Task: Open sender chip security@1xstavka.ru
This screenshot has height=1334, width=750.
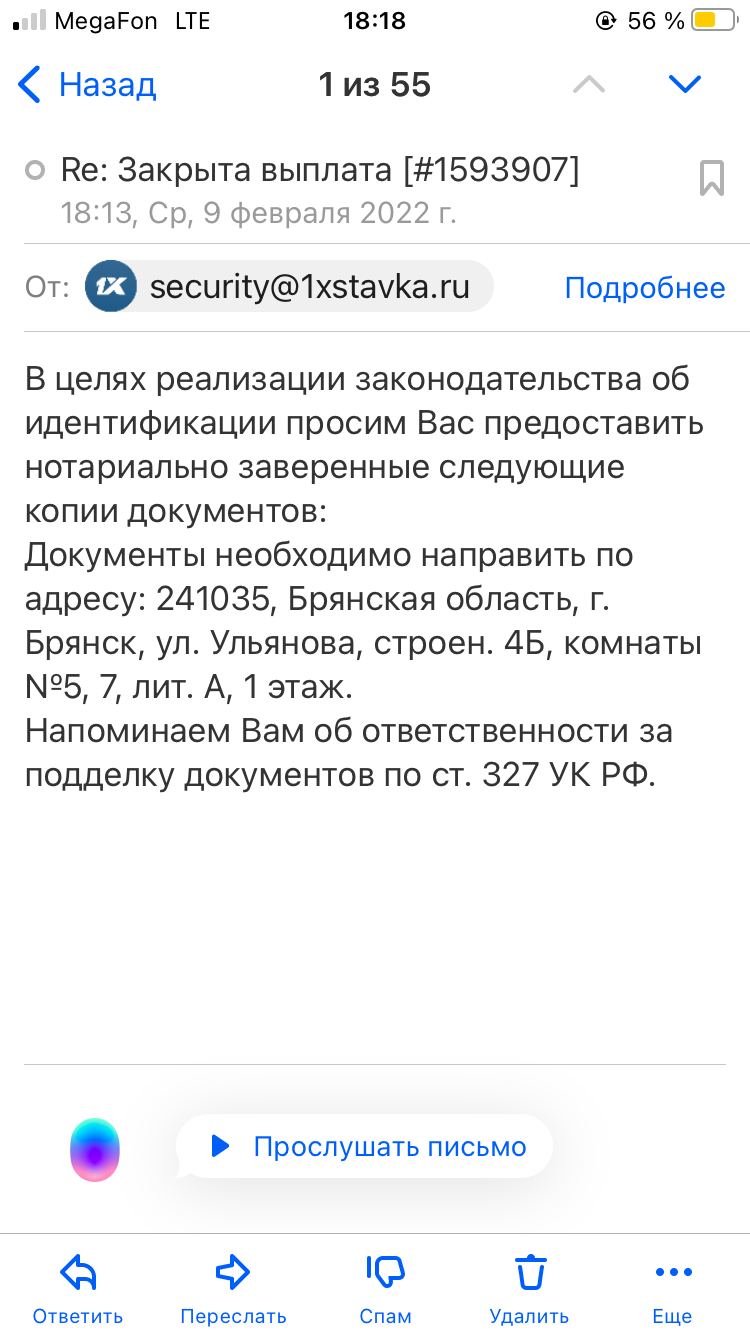Action: tap(289, 288)
